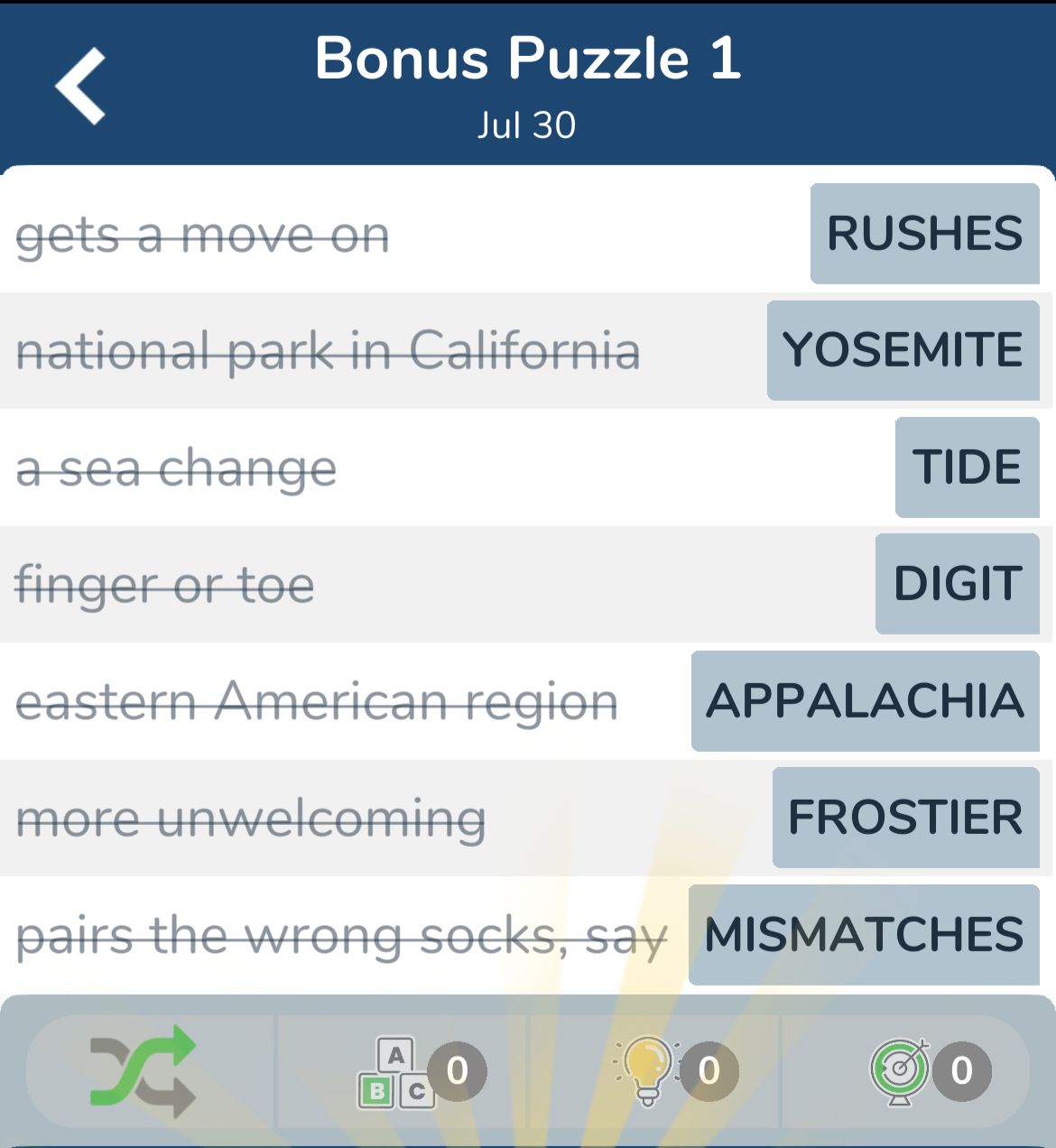
Task: Select the APPALACHIA answer tile
Action: click(x=865, y=701)
